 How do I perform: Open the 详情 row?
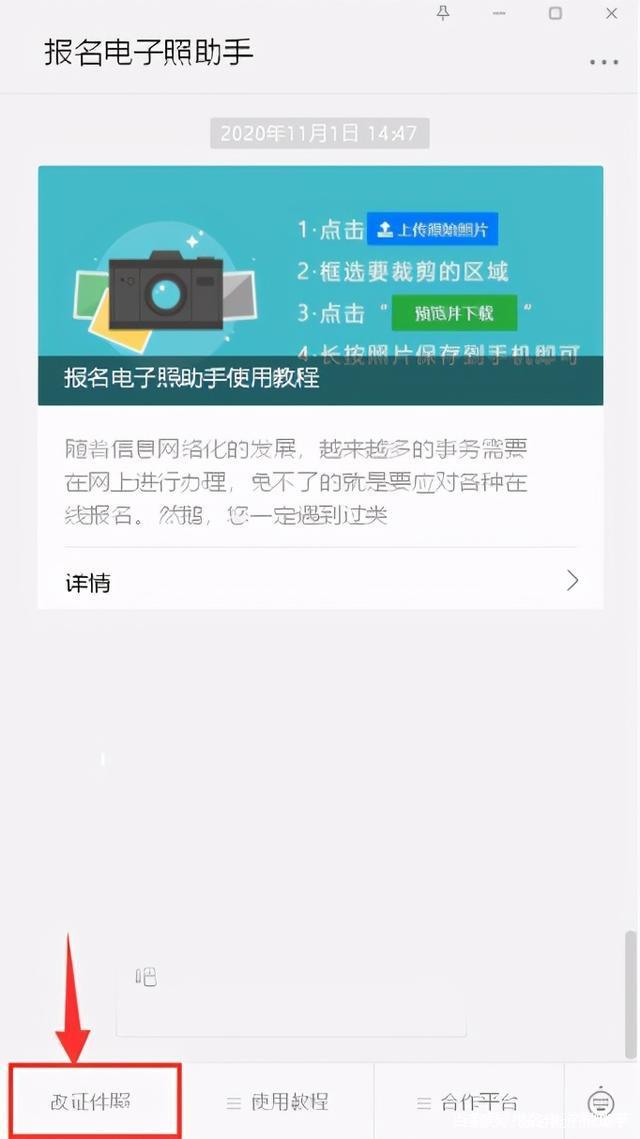pos(320,582)
